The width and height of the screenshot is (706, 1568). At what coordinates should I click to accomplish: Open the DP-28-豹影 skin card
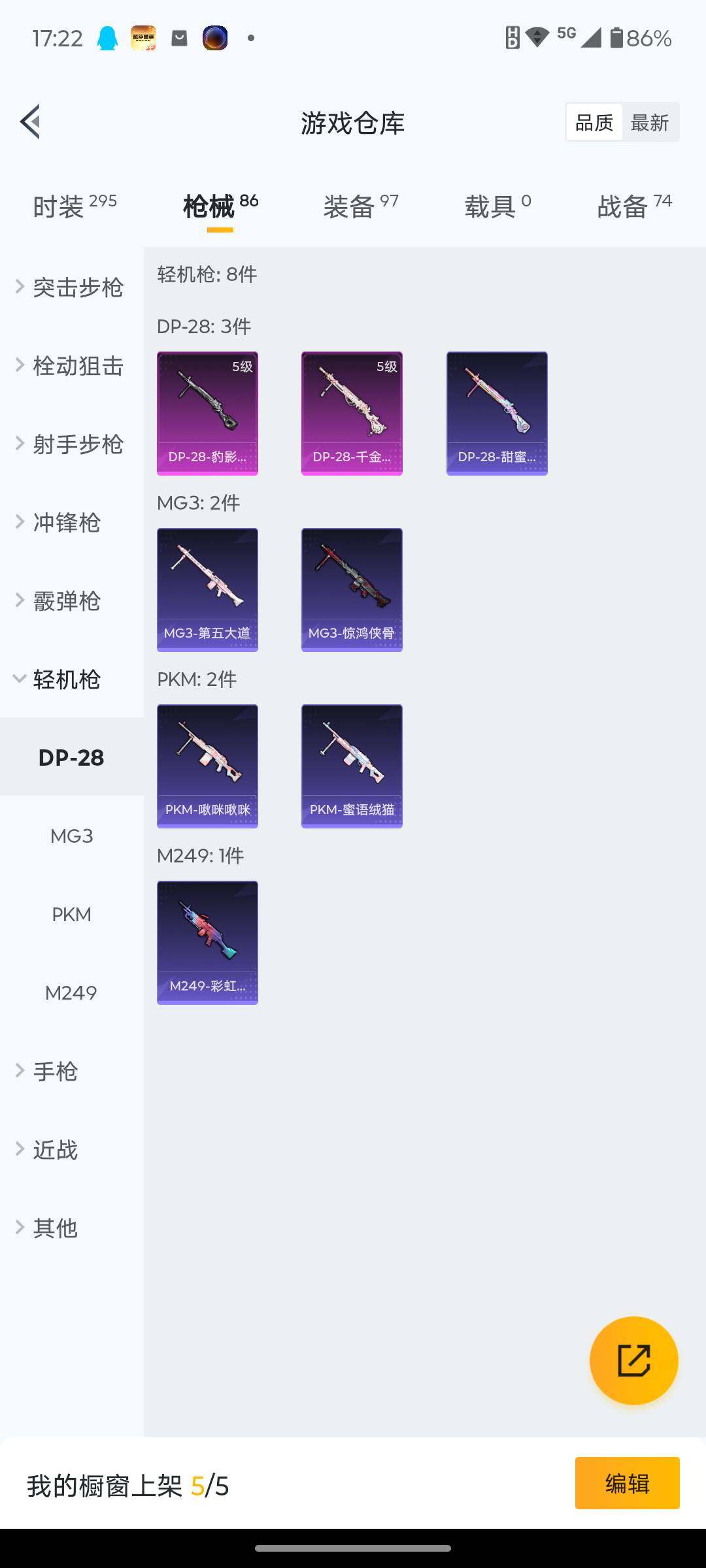[x=207, y=413]
